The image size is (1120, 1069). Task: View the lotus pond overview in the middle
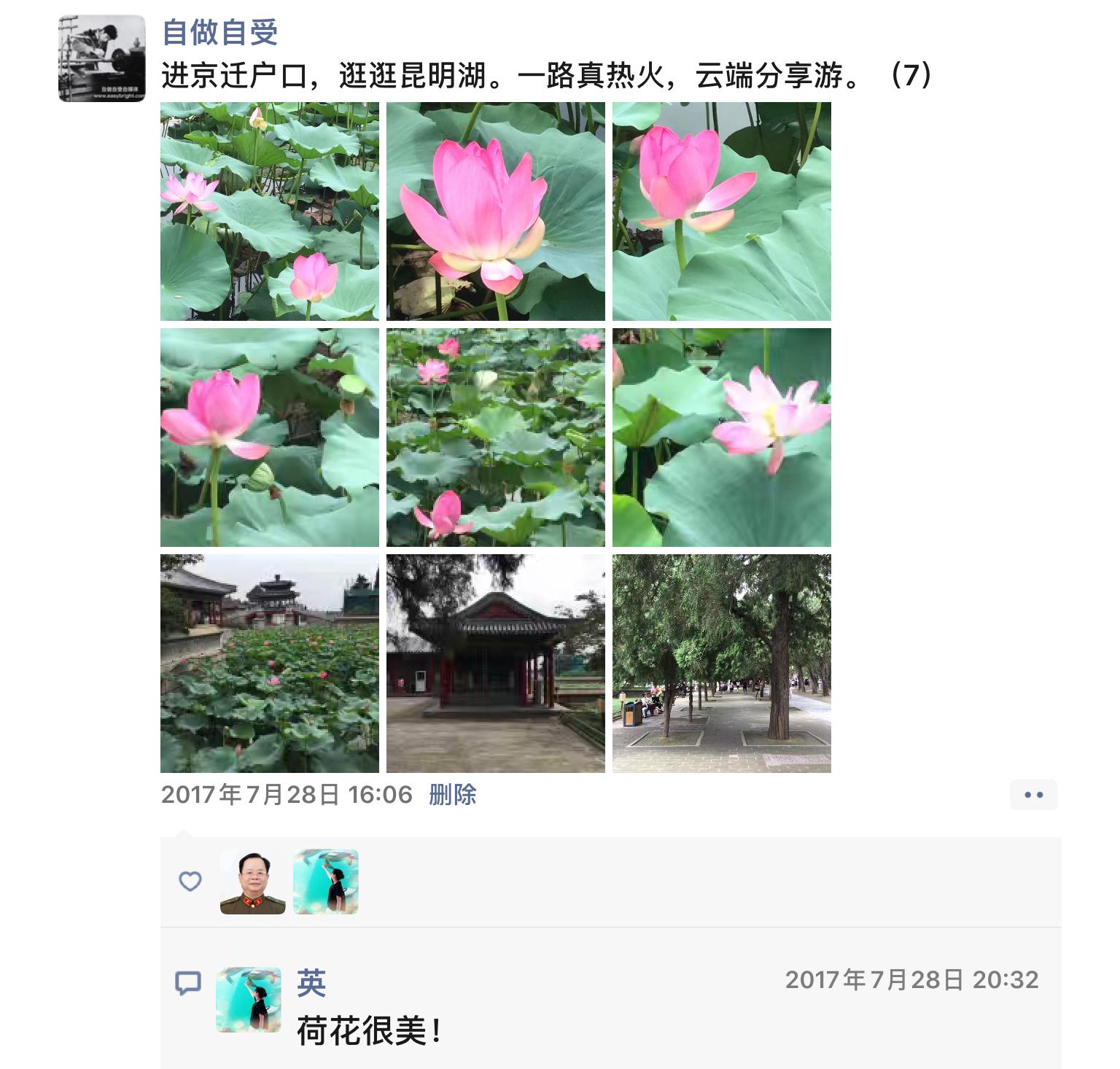pos(496,438)
